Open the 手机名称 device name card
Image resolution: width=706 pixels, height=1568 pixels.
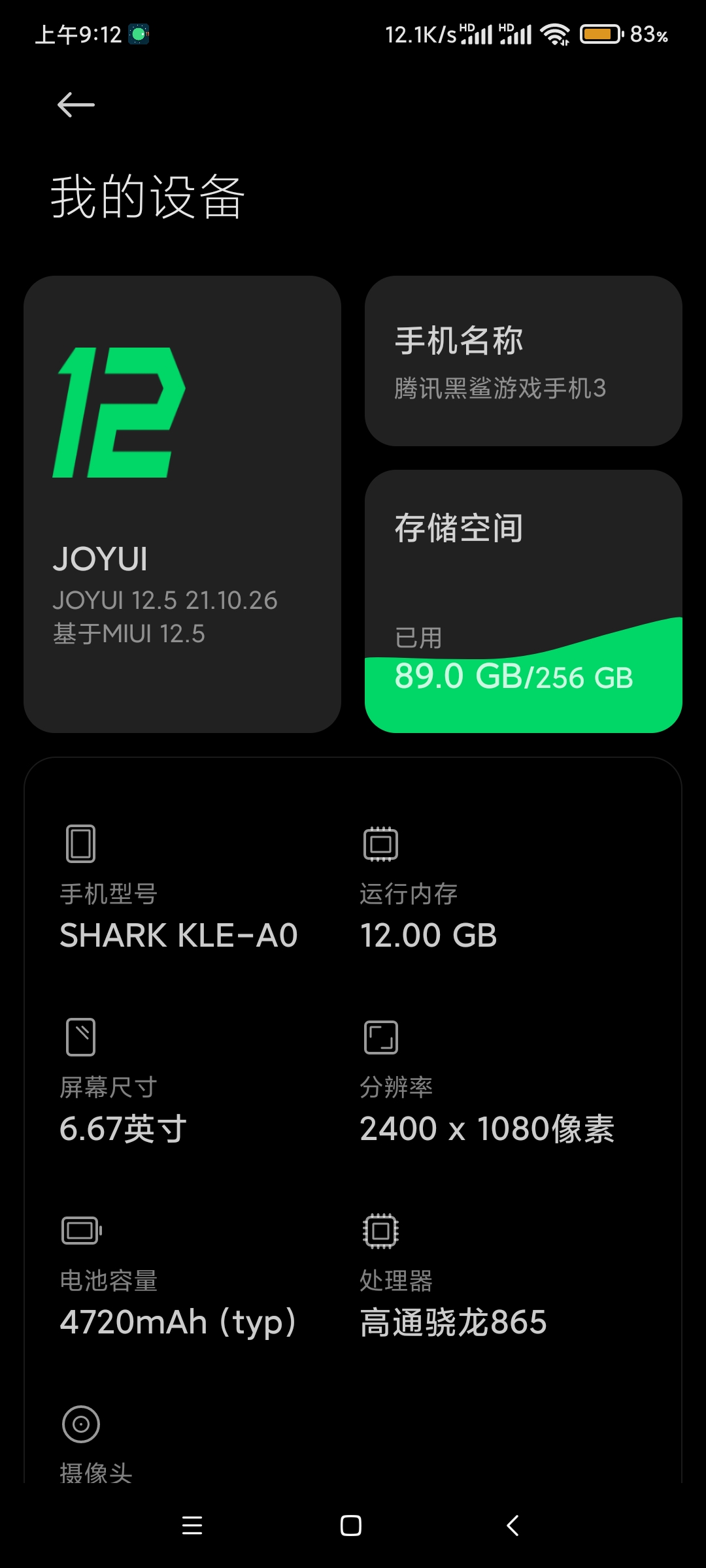pos(523,361)
